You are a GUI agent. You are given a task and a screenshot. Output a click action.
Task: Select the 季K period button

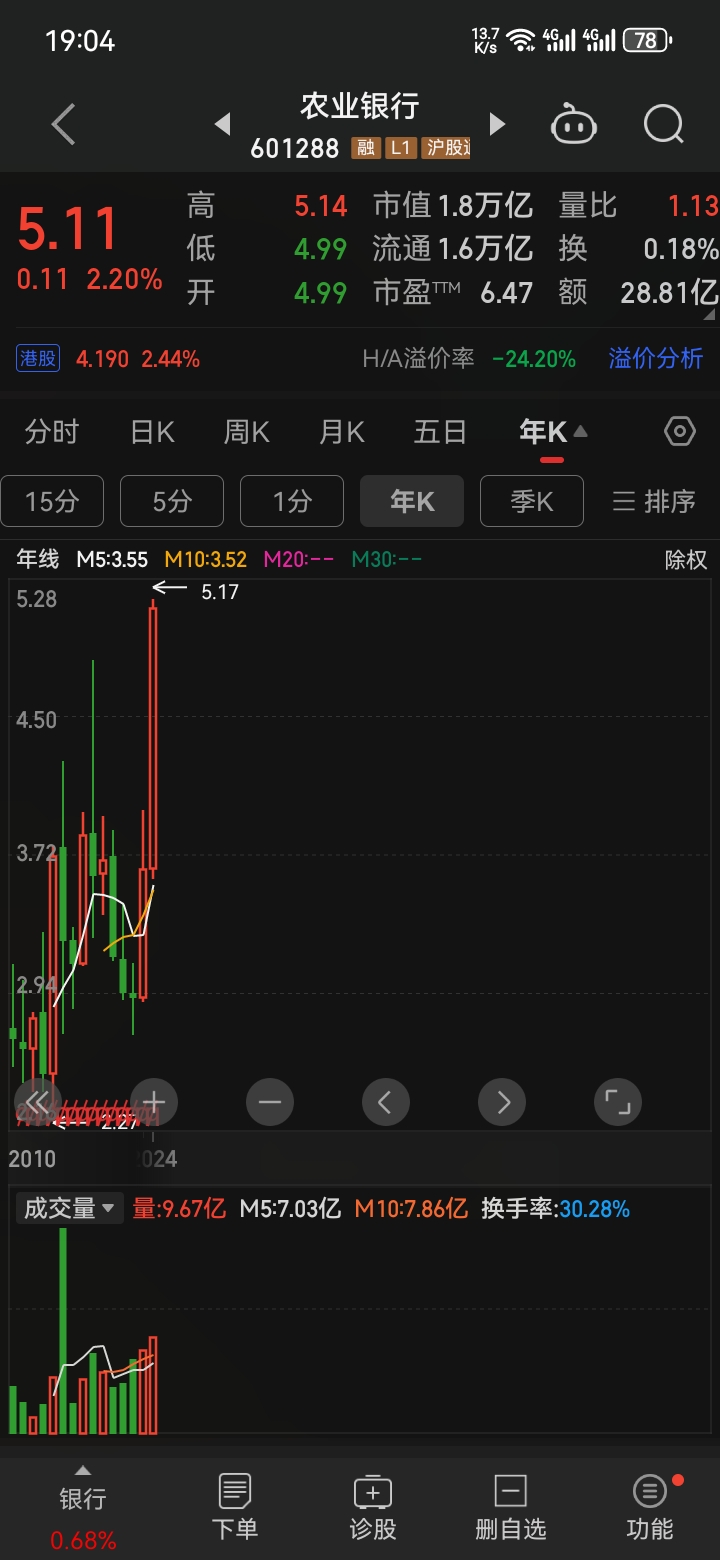pos(531,501)
